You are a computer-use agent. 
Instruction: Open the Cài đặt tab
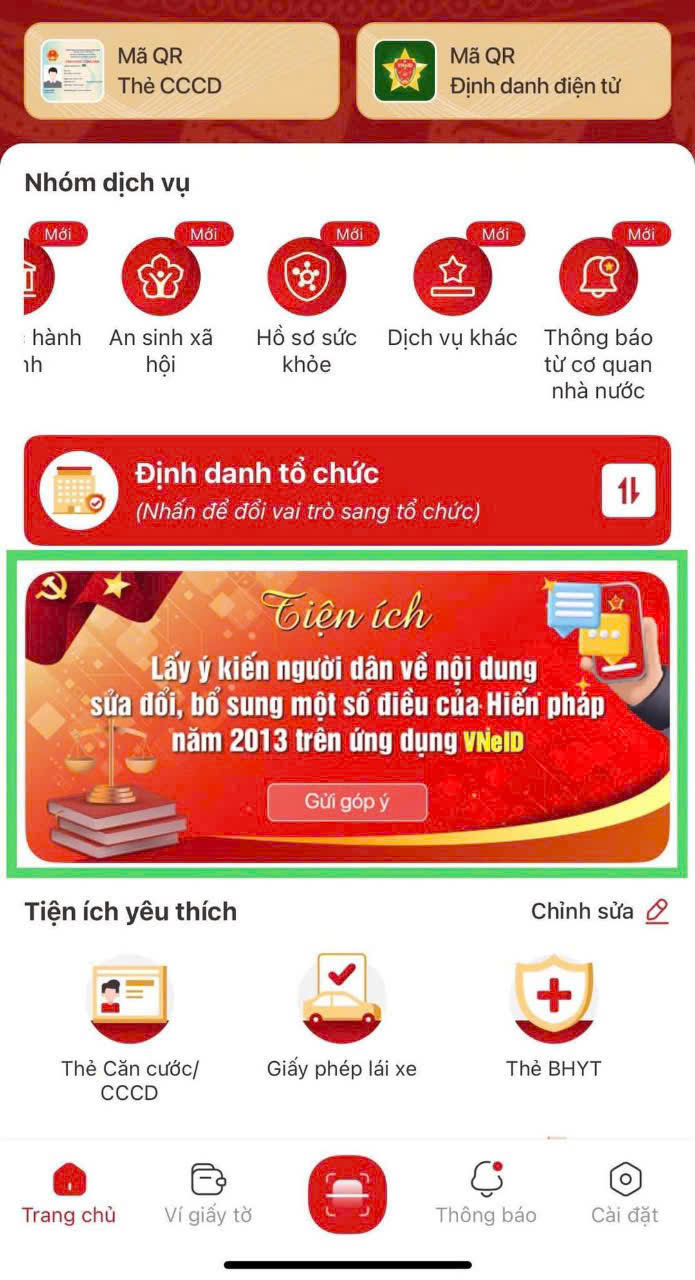(625, 1194)
